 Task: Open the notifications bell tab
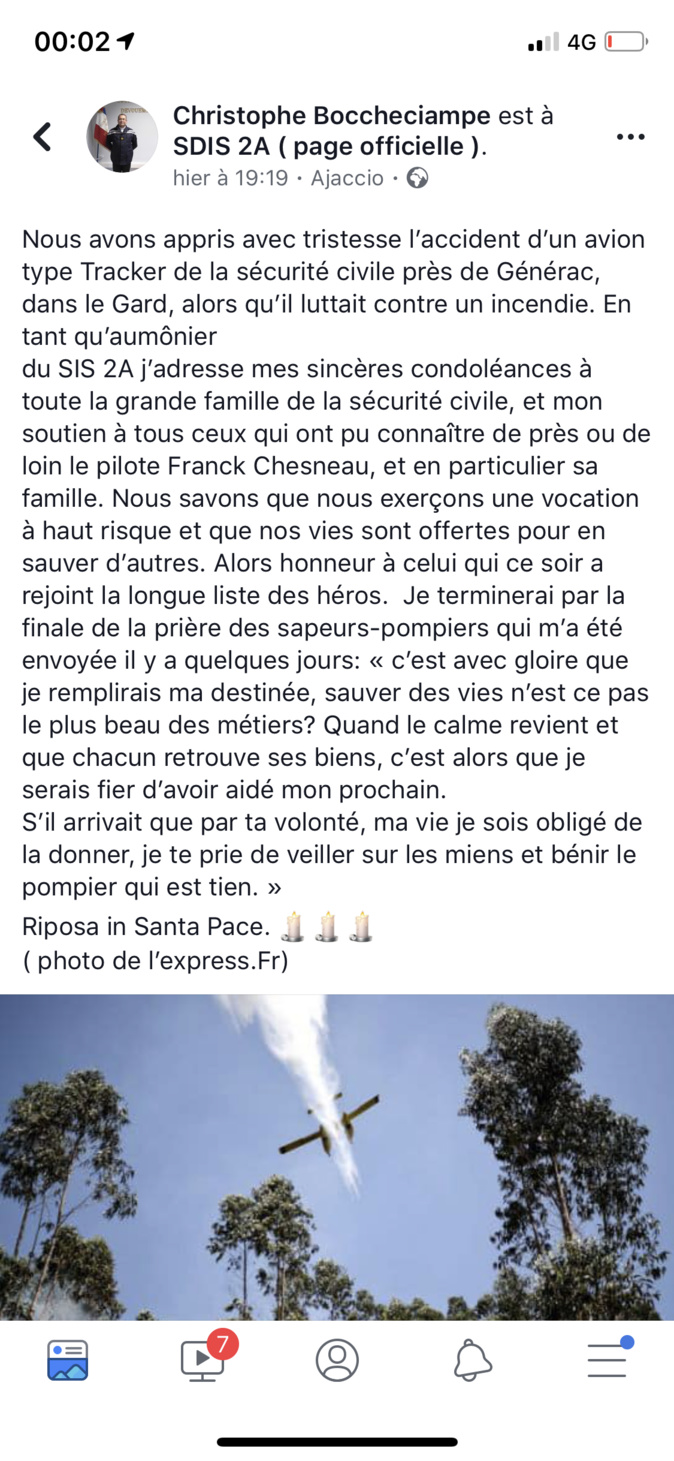473,1360
